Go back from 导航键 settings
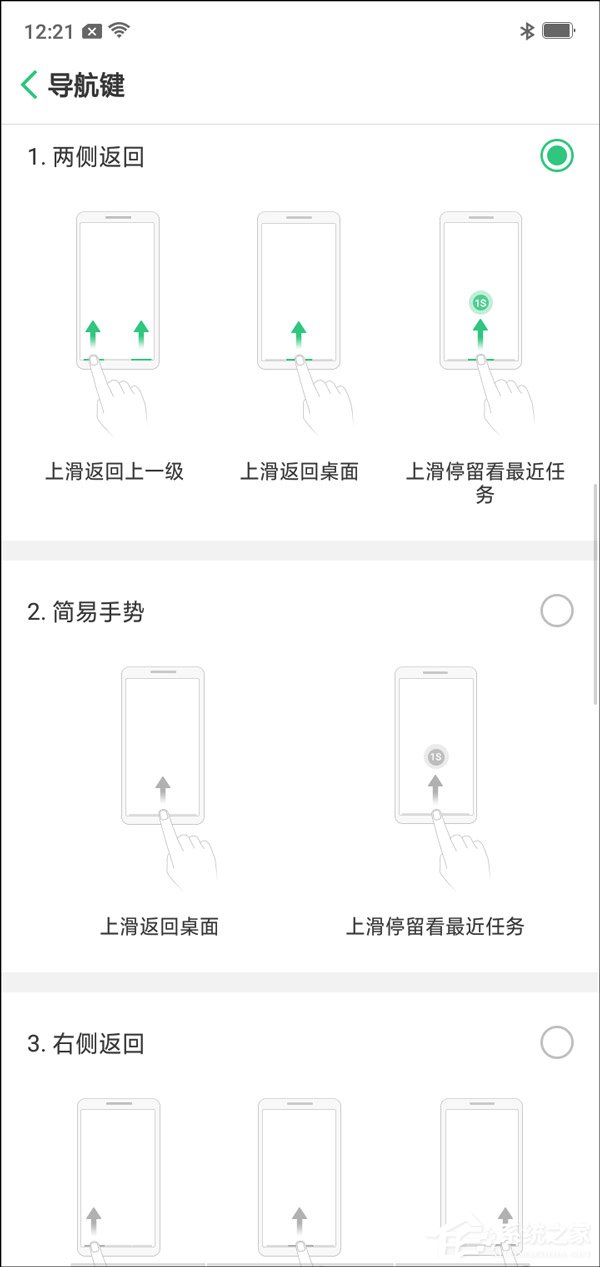 (29, 85)
